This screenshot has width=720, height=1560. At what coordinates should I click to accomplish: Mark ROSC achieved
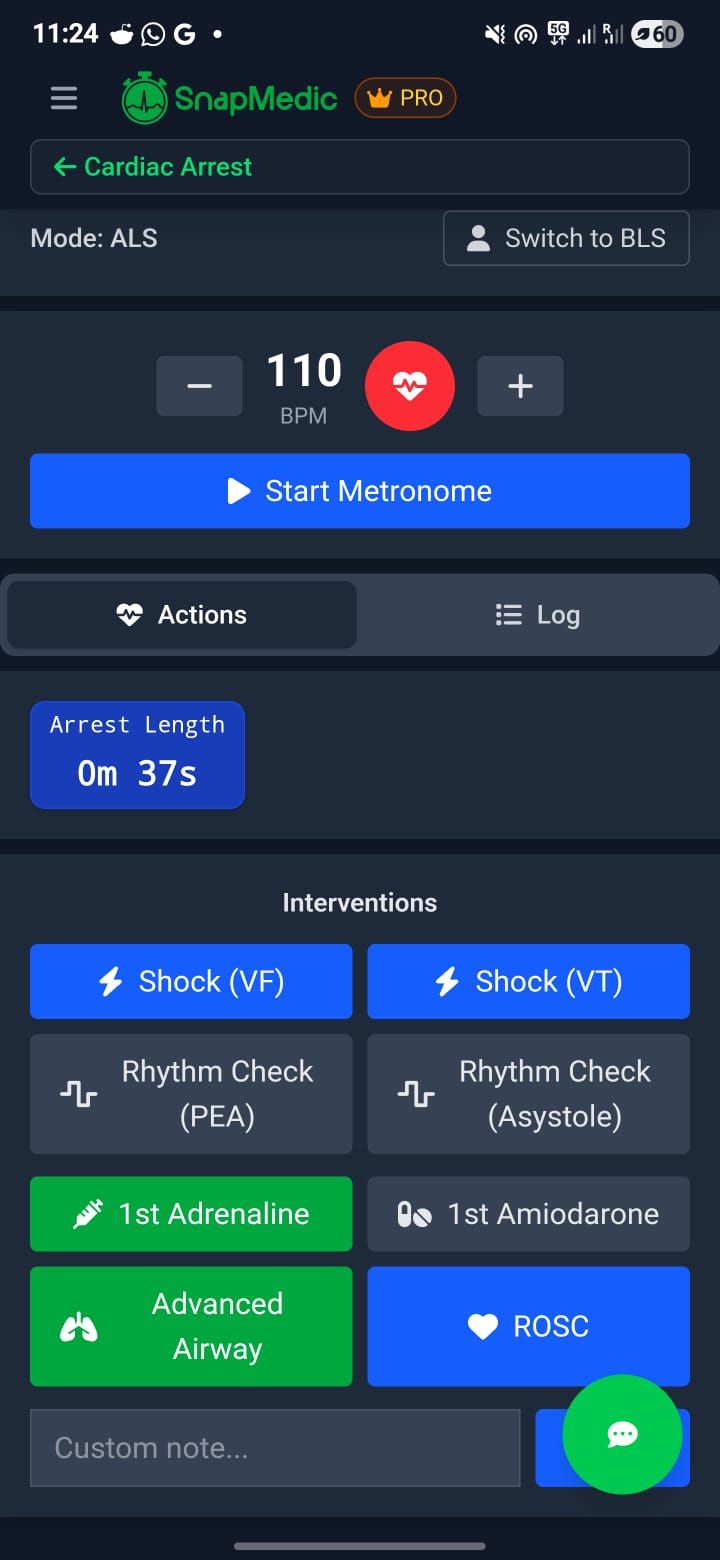pos(528,1326)
